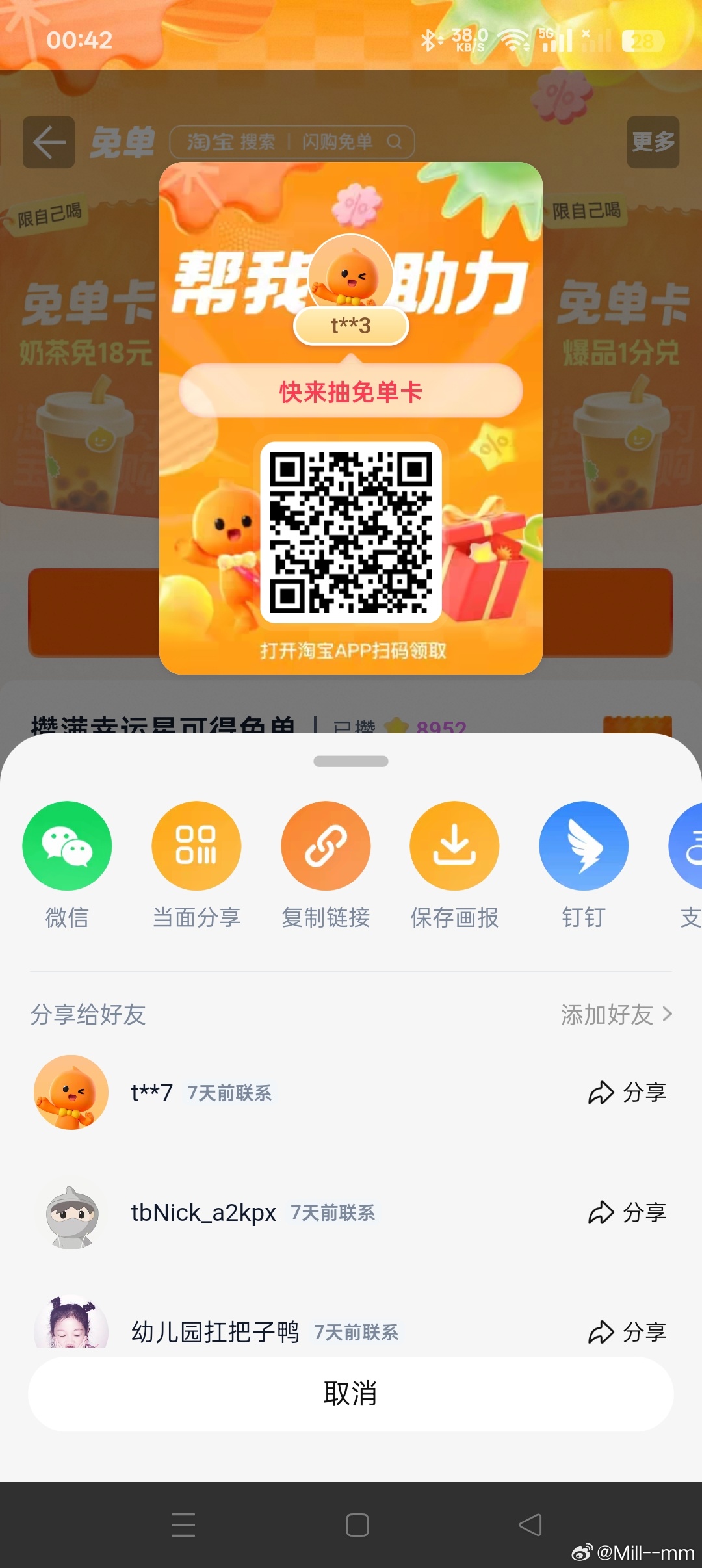Share with tbNick_a2kpx
The height and width of the screenshot is (1568, 702).
click(x=627, y=1212)
